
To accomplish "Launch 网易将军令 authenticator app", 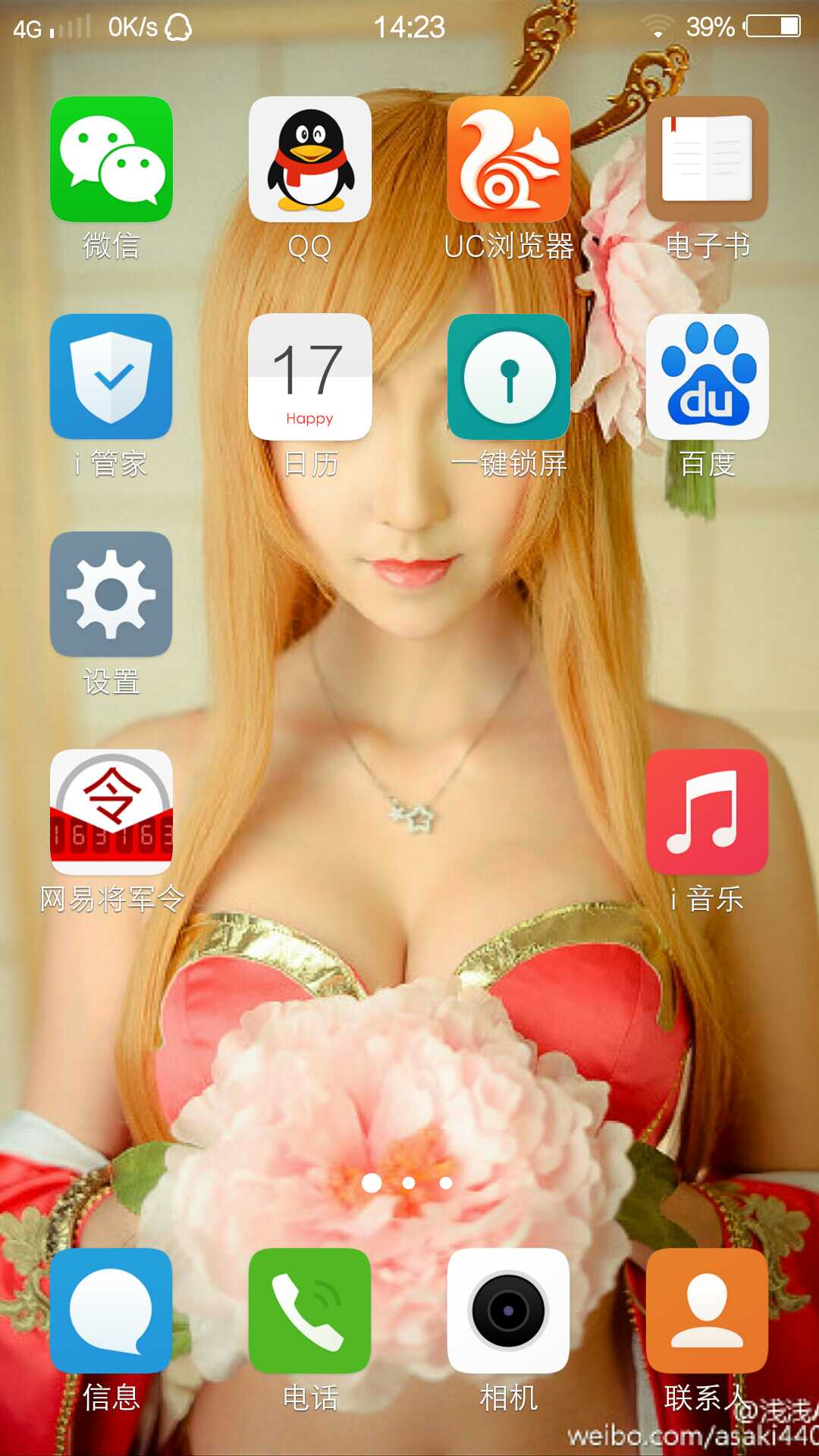I will click(111, 812).
